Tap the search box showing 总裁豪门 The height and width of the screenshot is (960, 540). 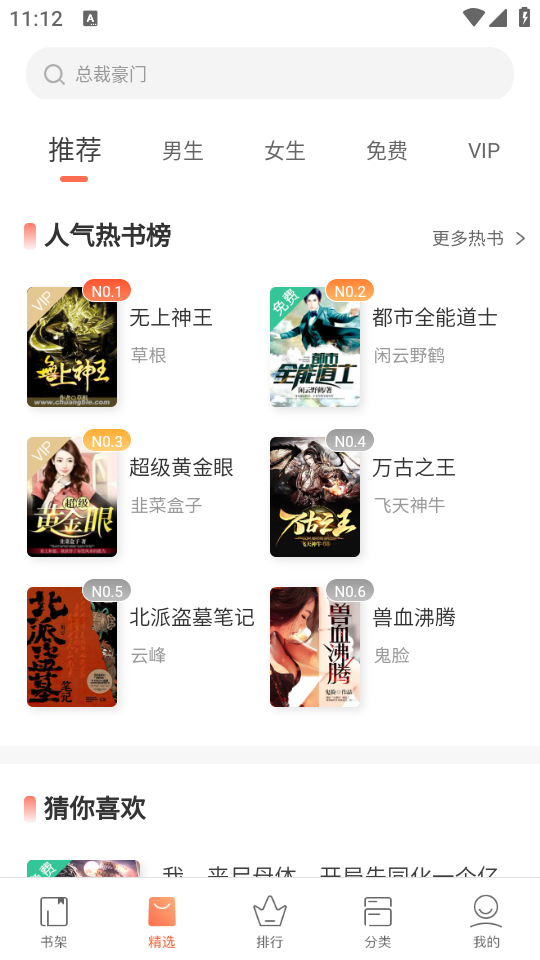269,73
